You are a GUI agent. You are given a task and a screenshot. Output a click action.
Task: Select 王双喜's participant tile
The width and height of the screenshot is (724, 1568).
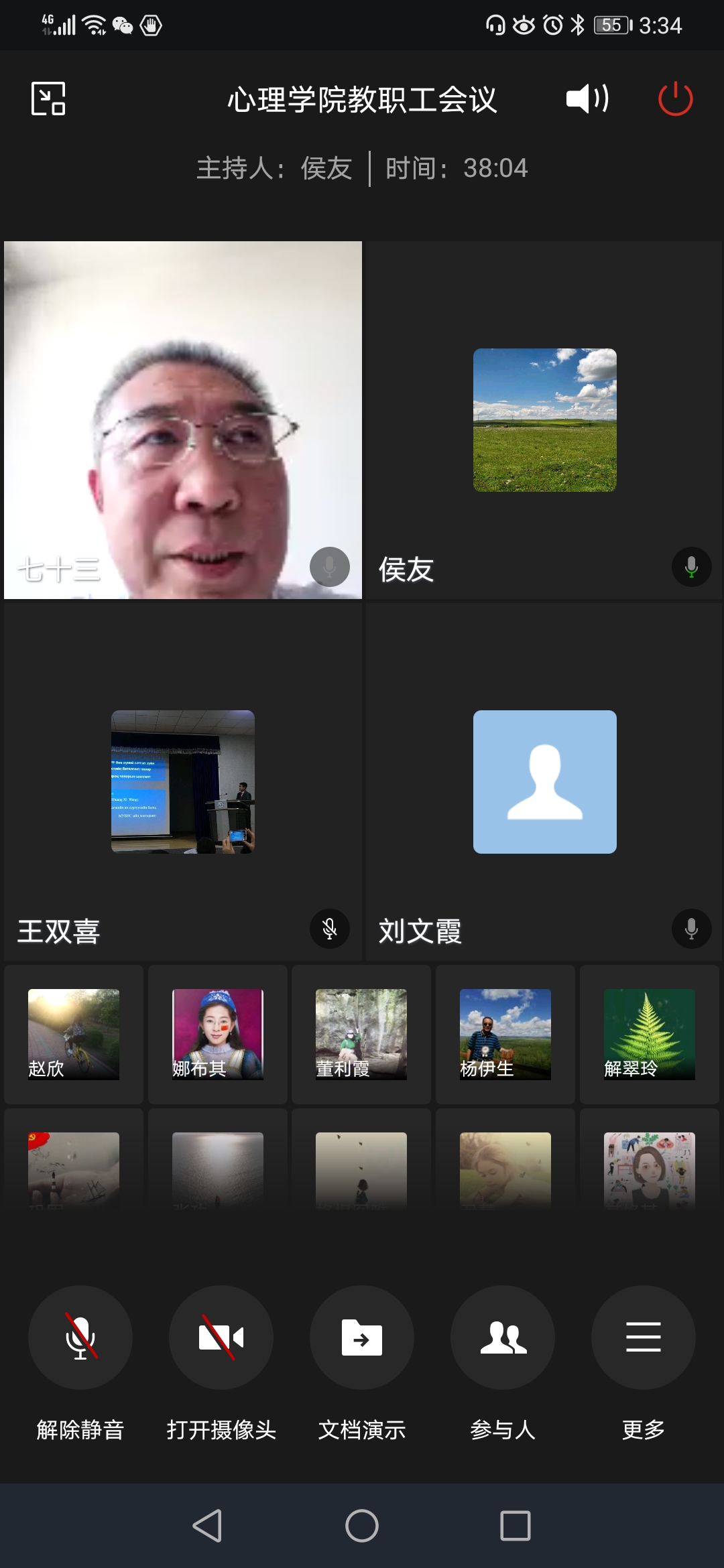pos(183,781)
